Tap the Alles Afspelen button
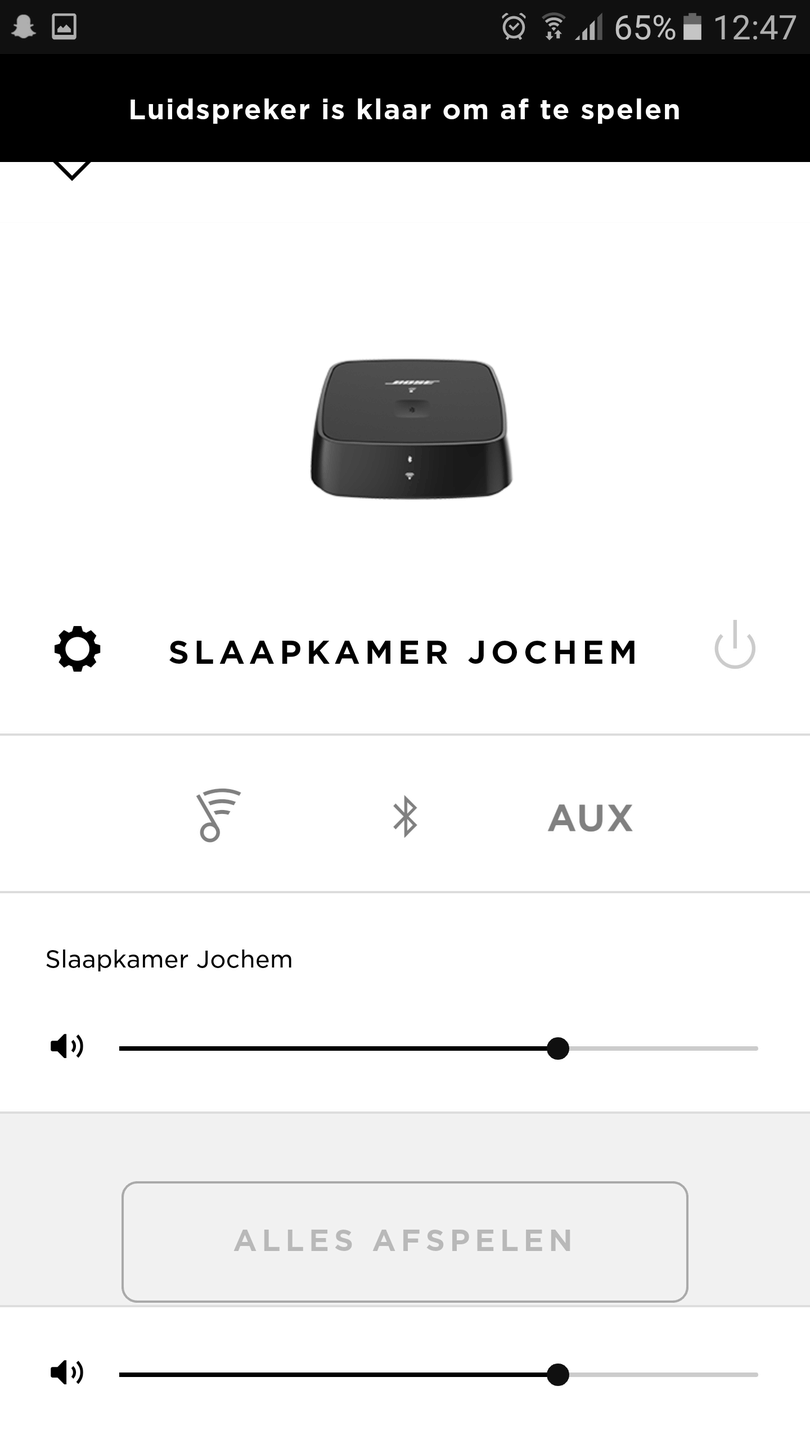Viewport: 810px width, 1440px height. 404,1241
